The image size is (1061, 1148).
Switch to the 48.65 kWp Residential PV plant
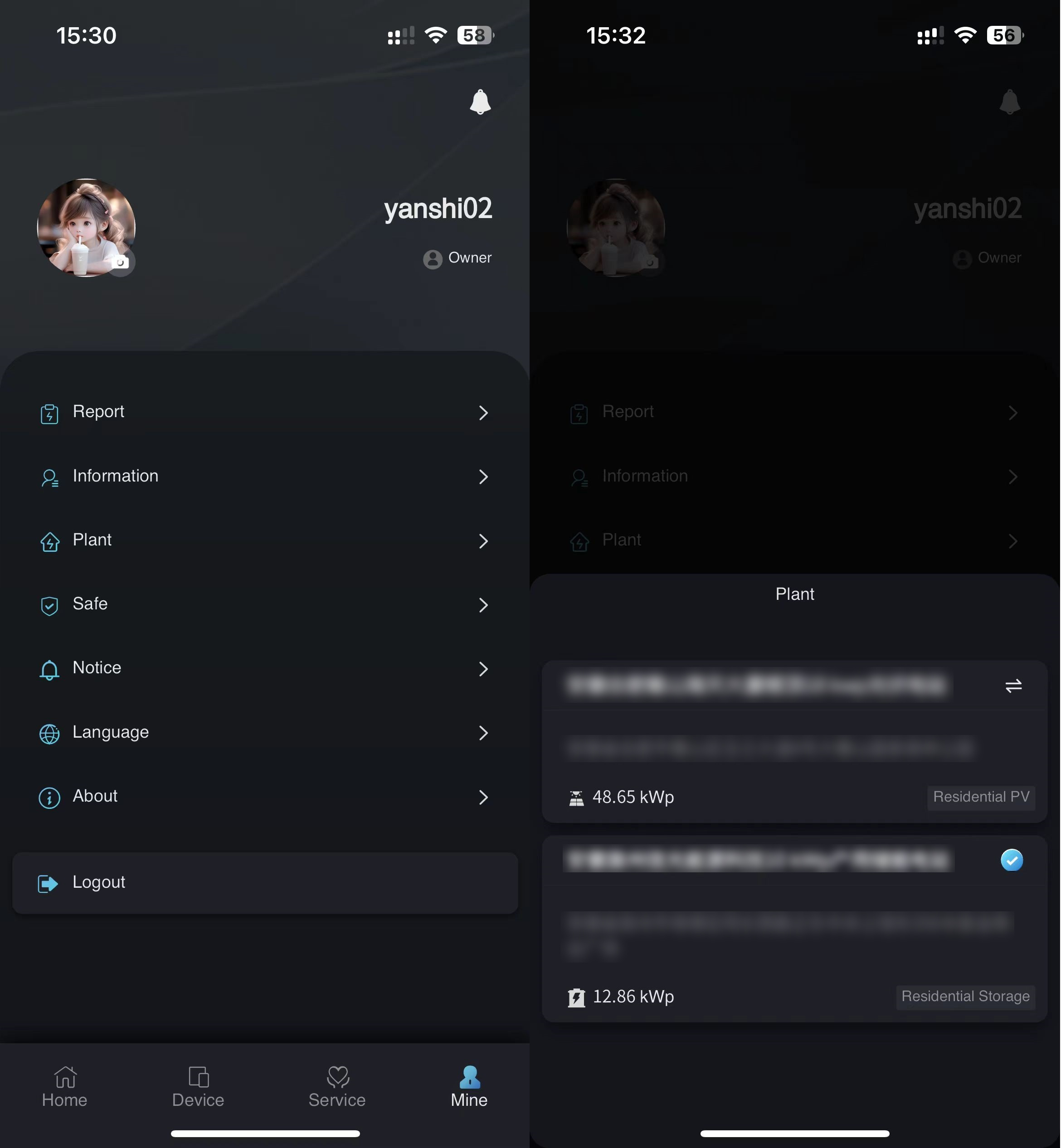point(1013,686)
